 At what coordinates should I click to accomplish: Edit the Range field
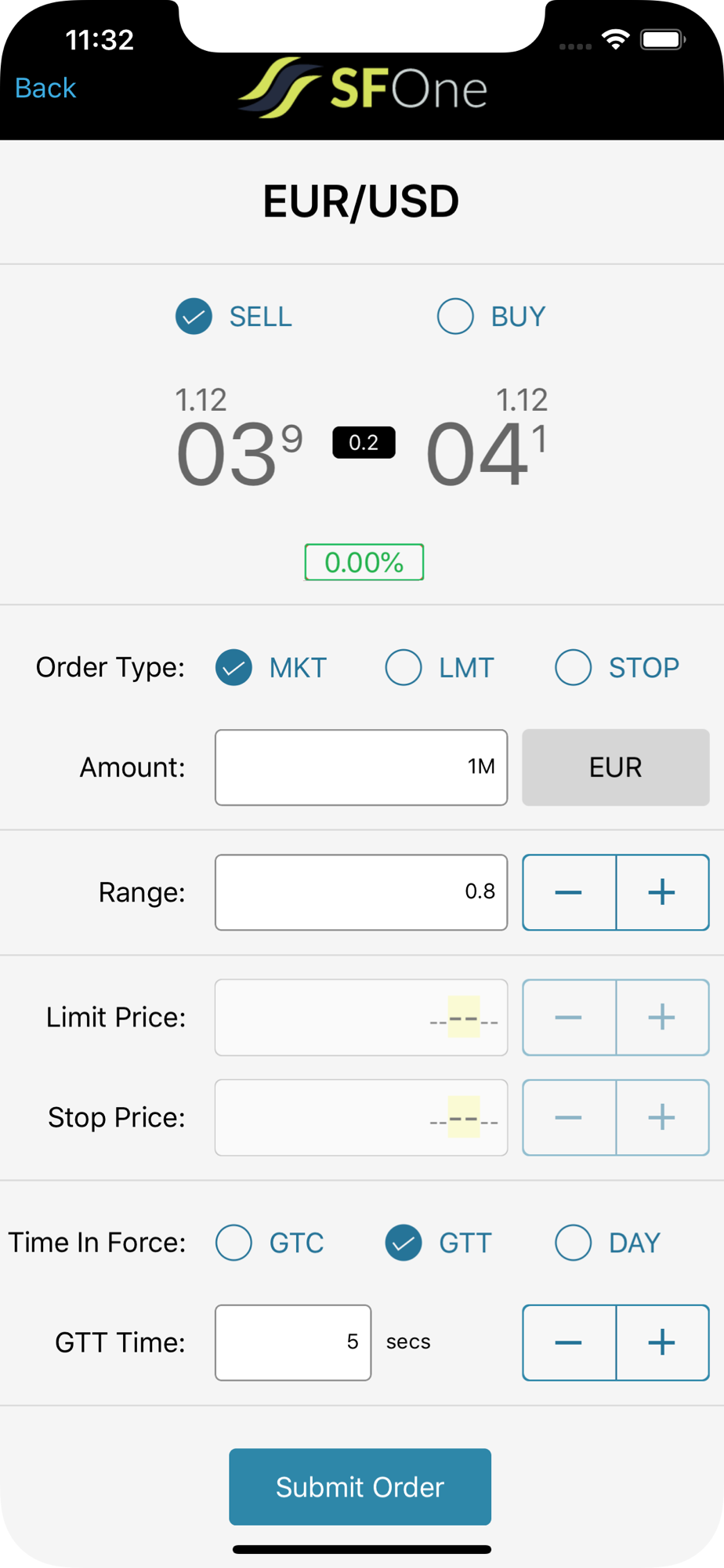click(x=361, y=892)
